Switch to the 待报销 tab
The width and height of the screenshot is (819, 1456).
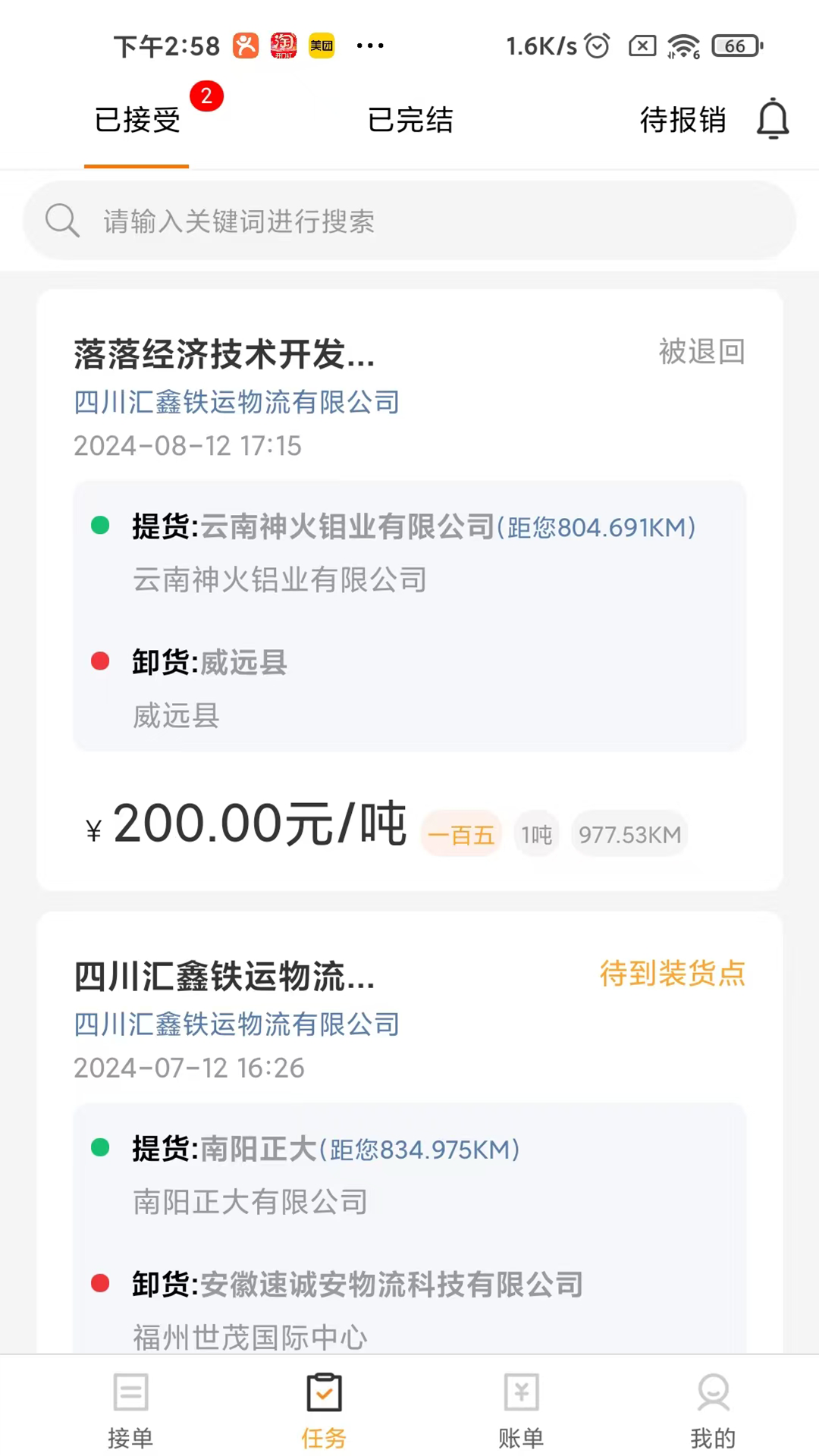682,120
